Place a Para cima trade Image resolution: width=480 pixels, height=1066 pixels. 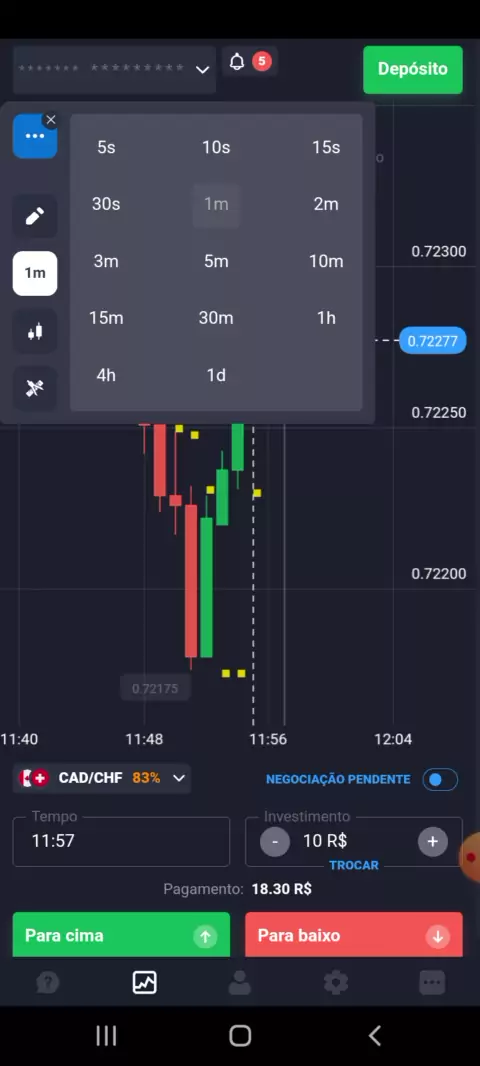tap(121, 935)
